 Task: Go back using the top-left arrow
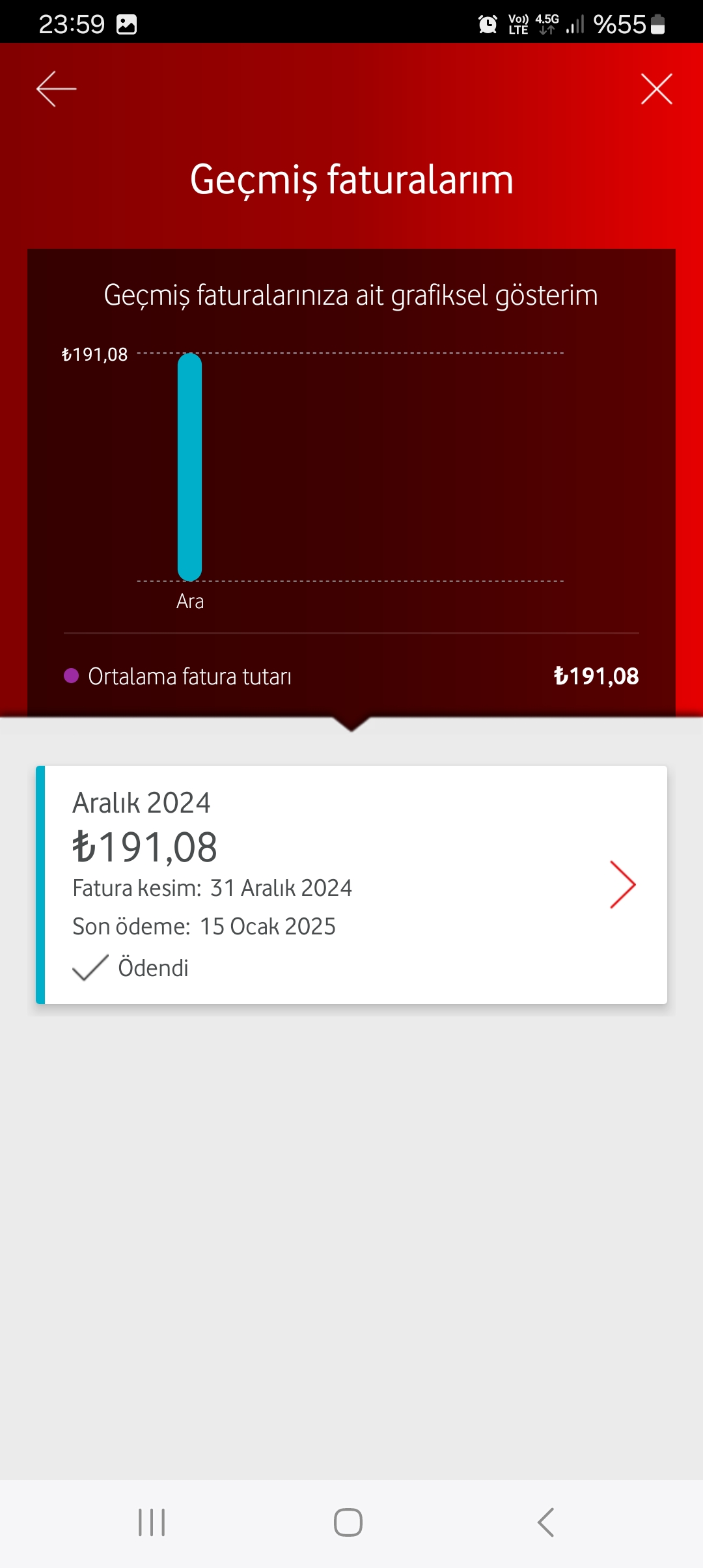pyautogui.click(x=56, y=89)
